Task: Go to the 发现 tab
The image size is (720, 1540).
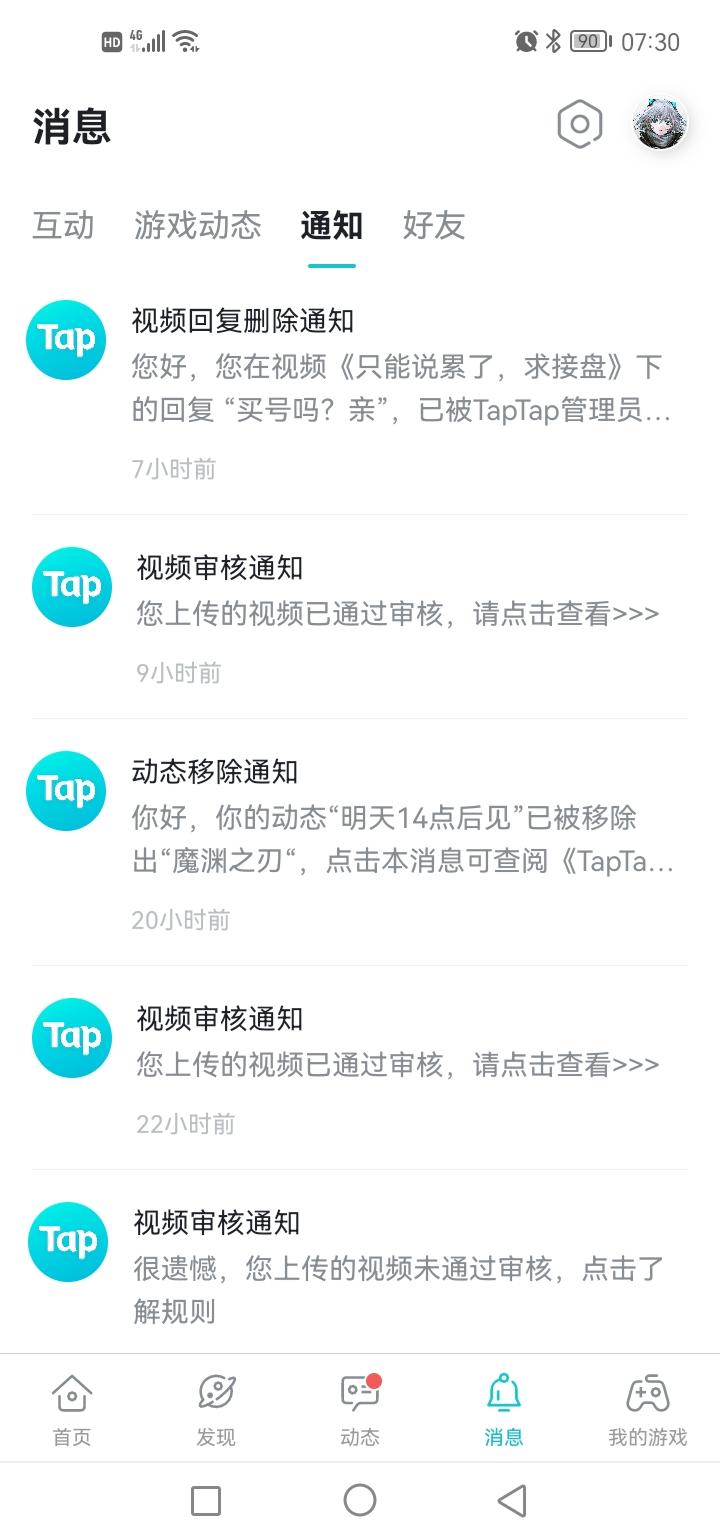Action: [x=216, y=1410]
